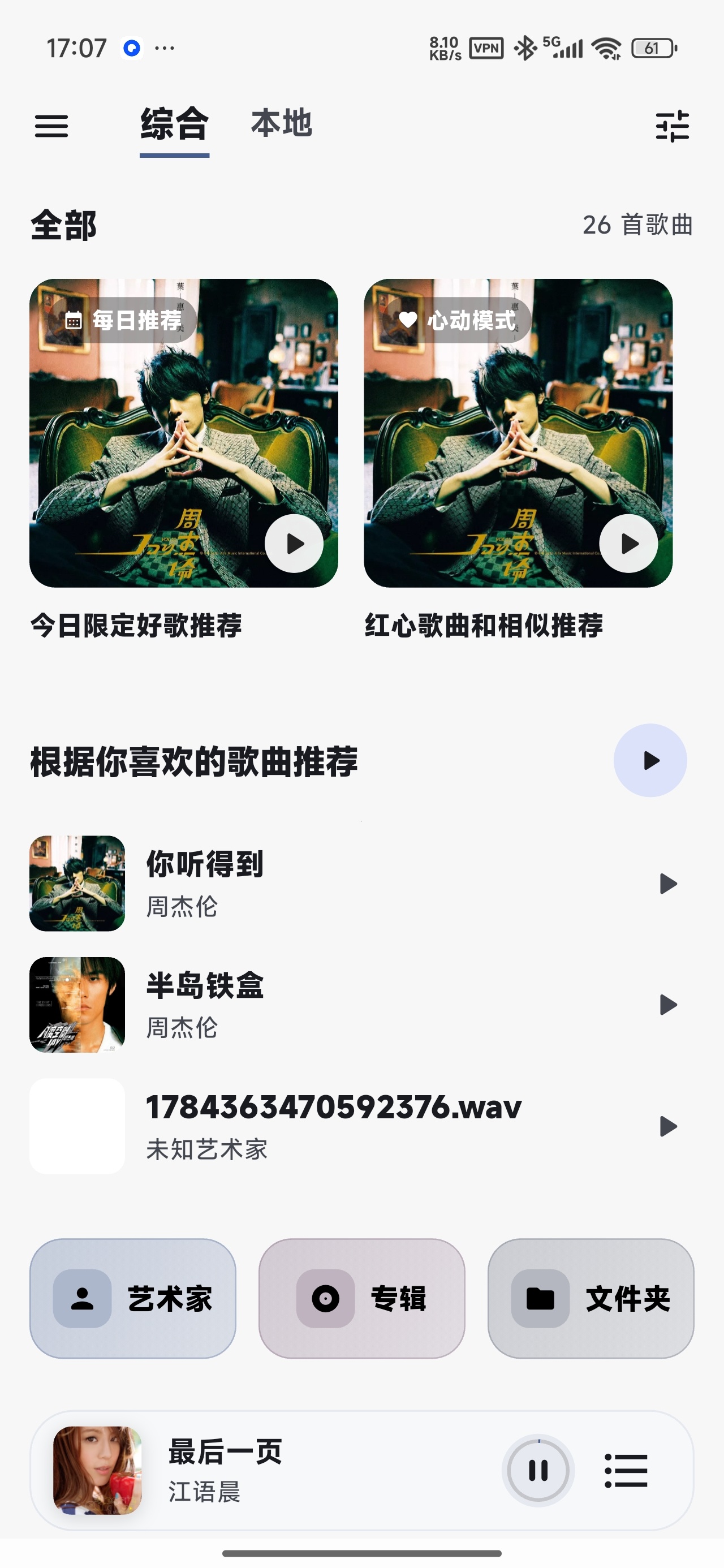Open the 专辑 albums category

361,1298
